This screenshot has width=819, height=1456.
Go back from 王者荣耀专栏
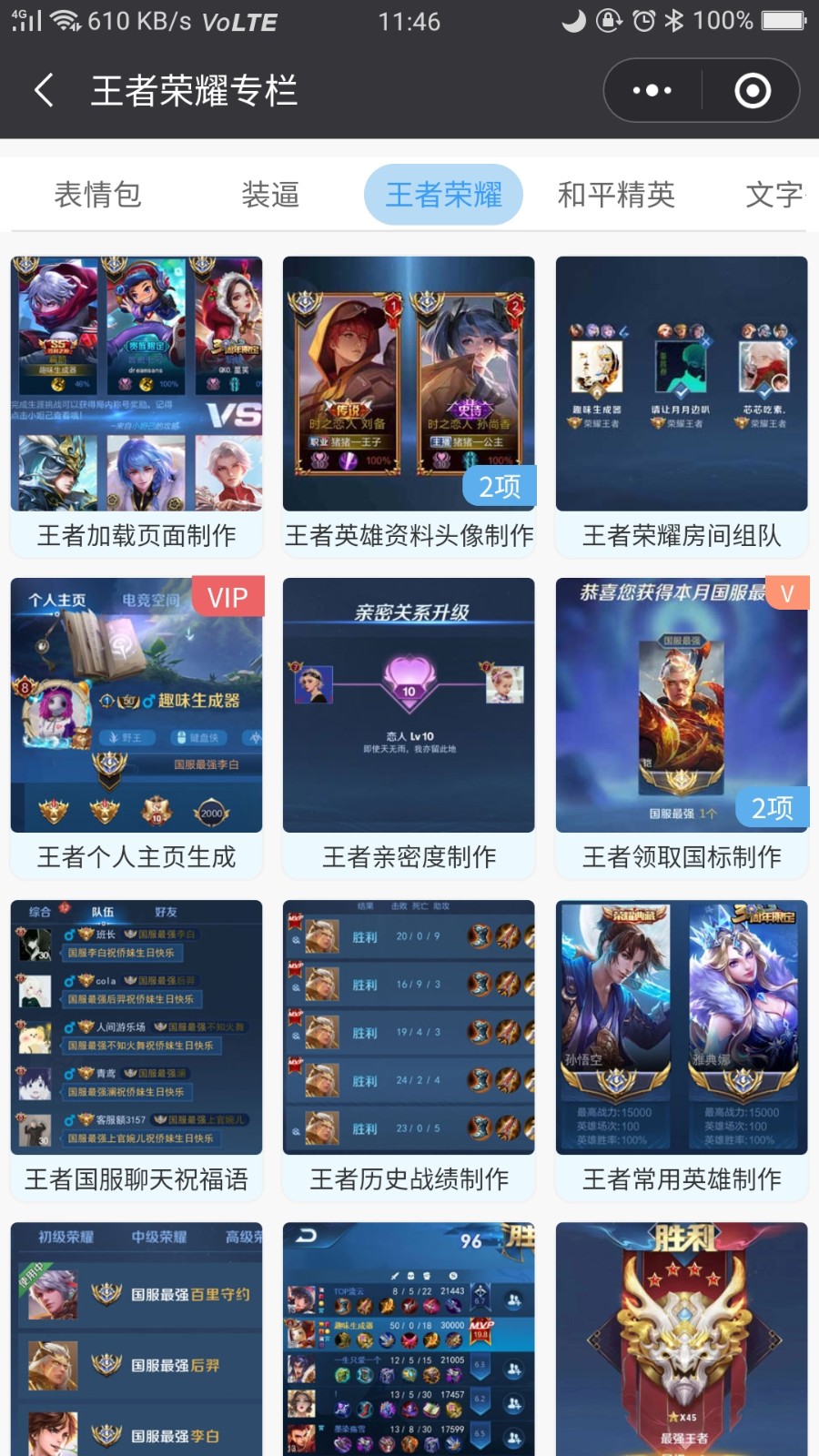[x=44, y=90]
